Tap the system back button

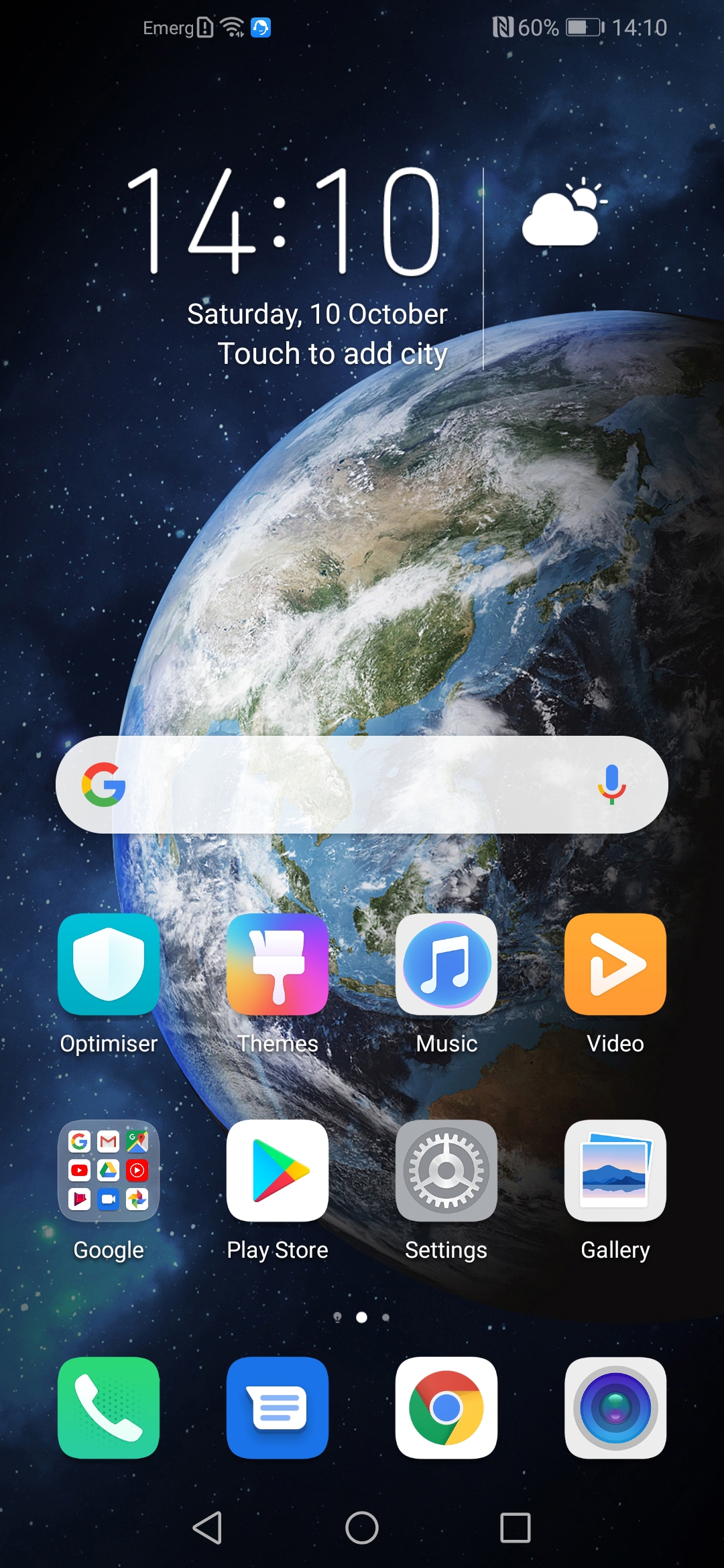[207, 1528]
